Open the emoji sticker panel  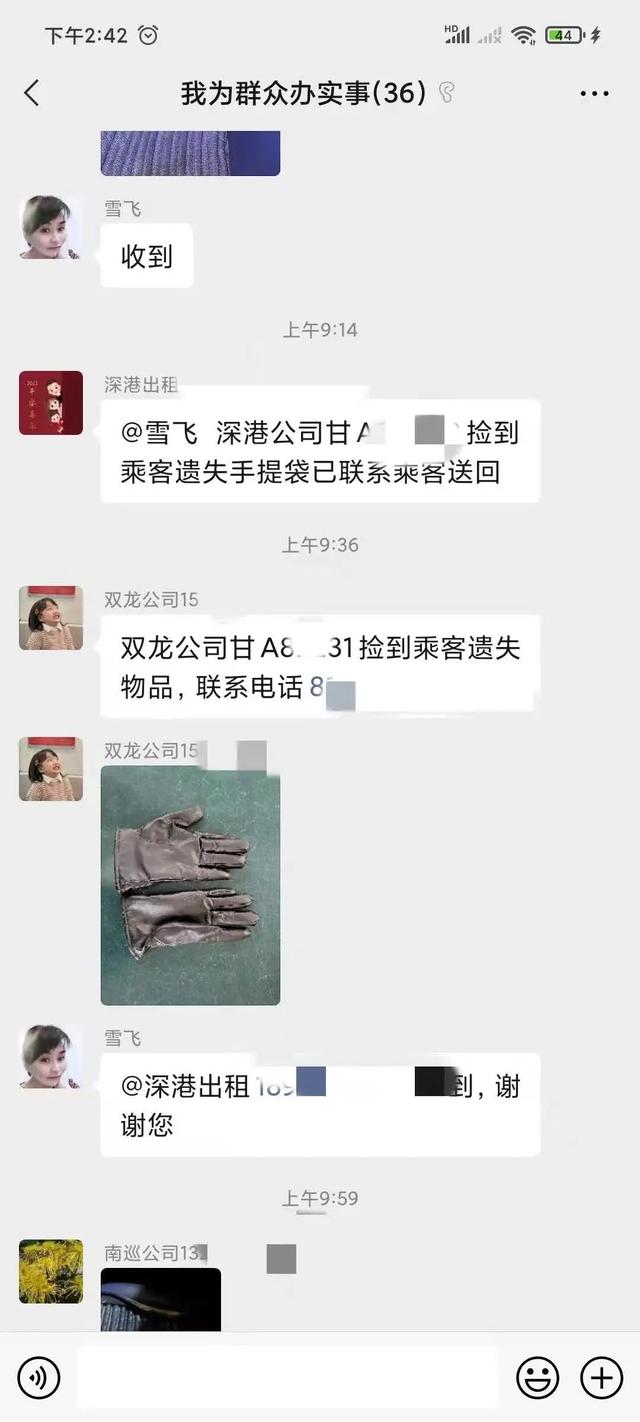537,1378
